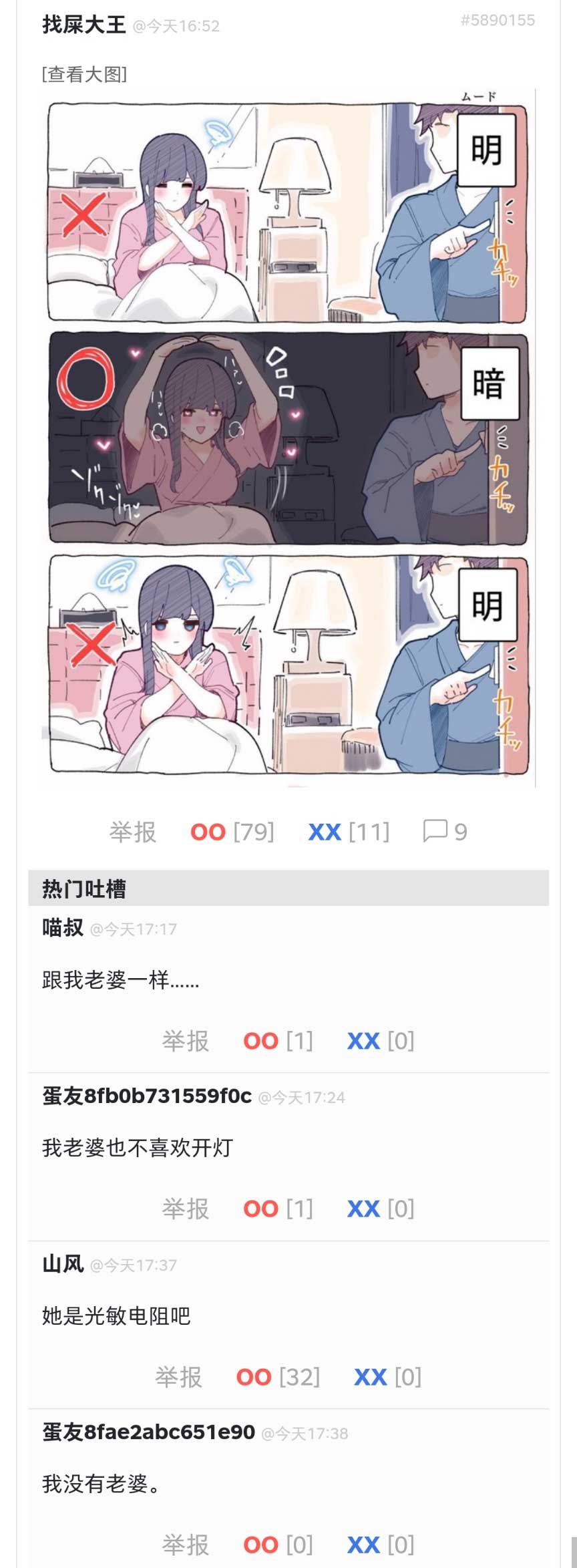Open the [查看大图] view-large-image link
577x1568 pixels.
84,74
